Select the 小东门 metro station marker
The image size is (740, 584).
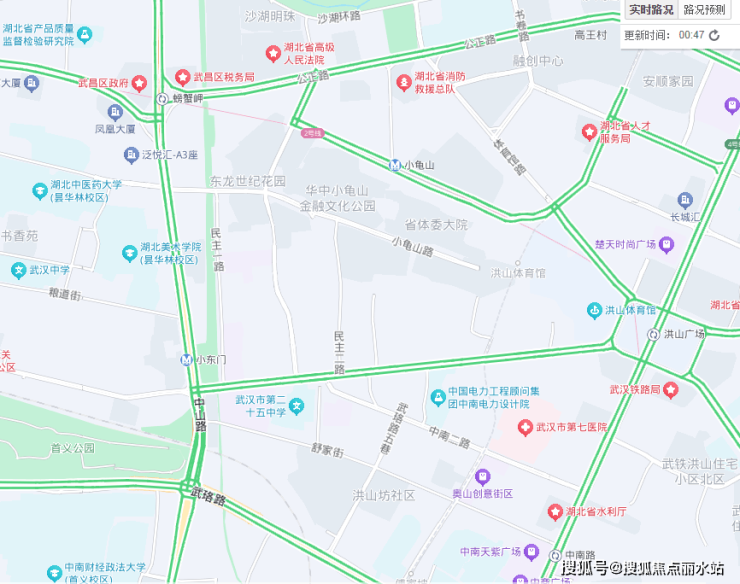coord(187,360)
